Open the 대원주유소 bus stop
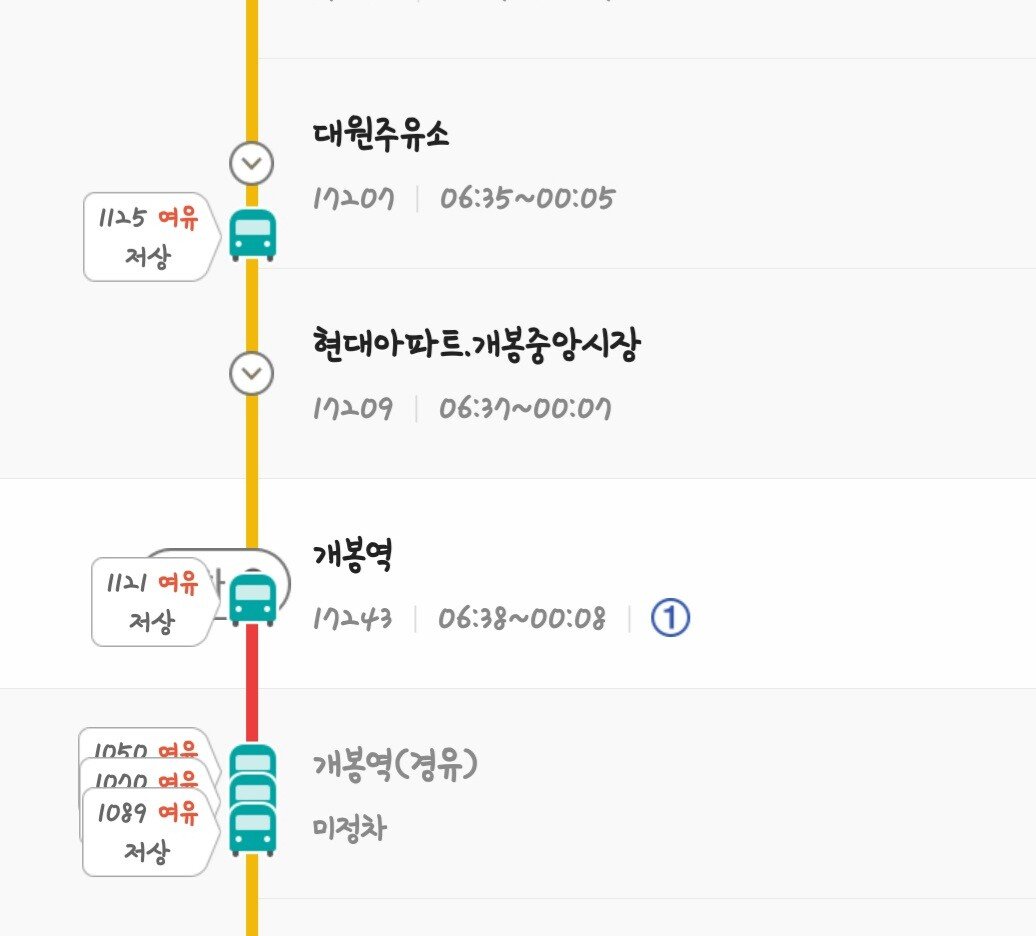The image size is (1036, 936). (381, 136)
